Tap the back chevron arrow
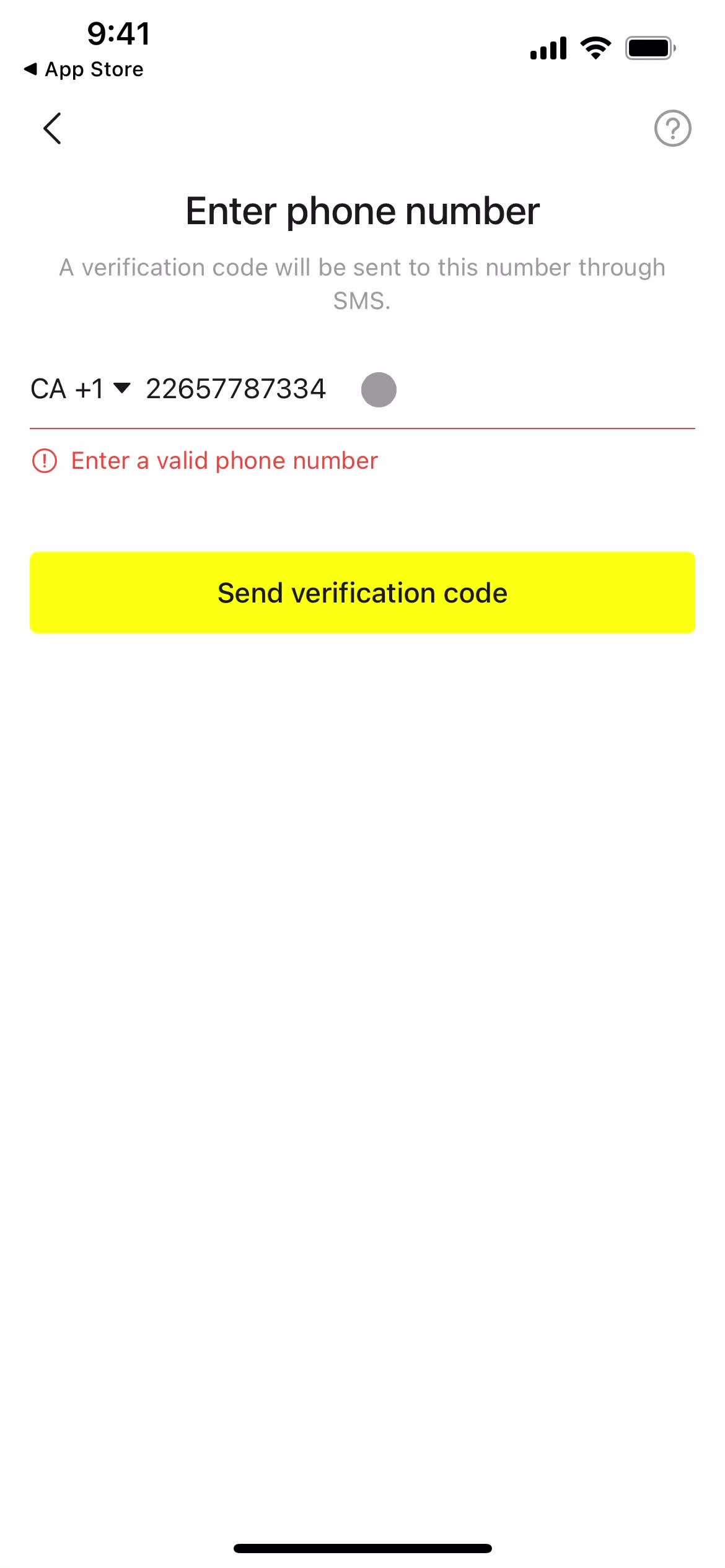Screen dimensions: 725x1568 [x=51, y=128]
